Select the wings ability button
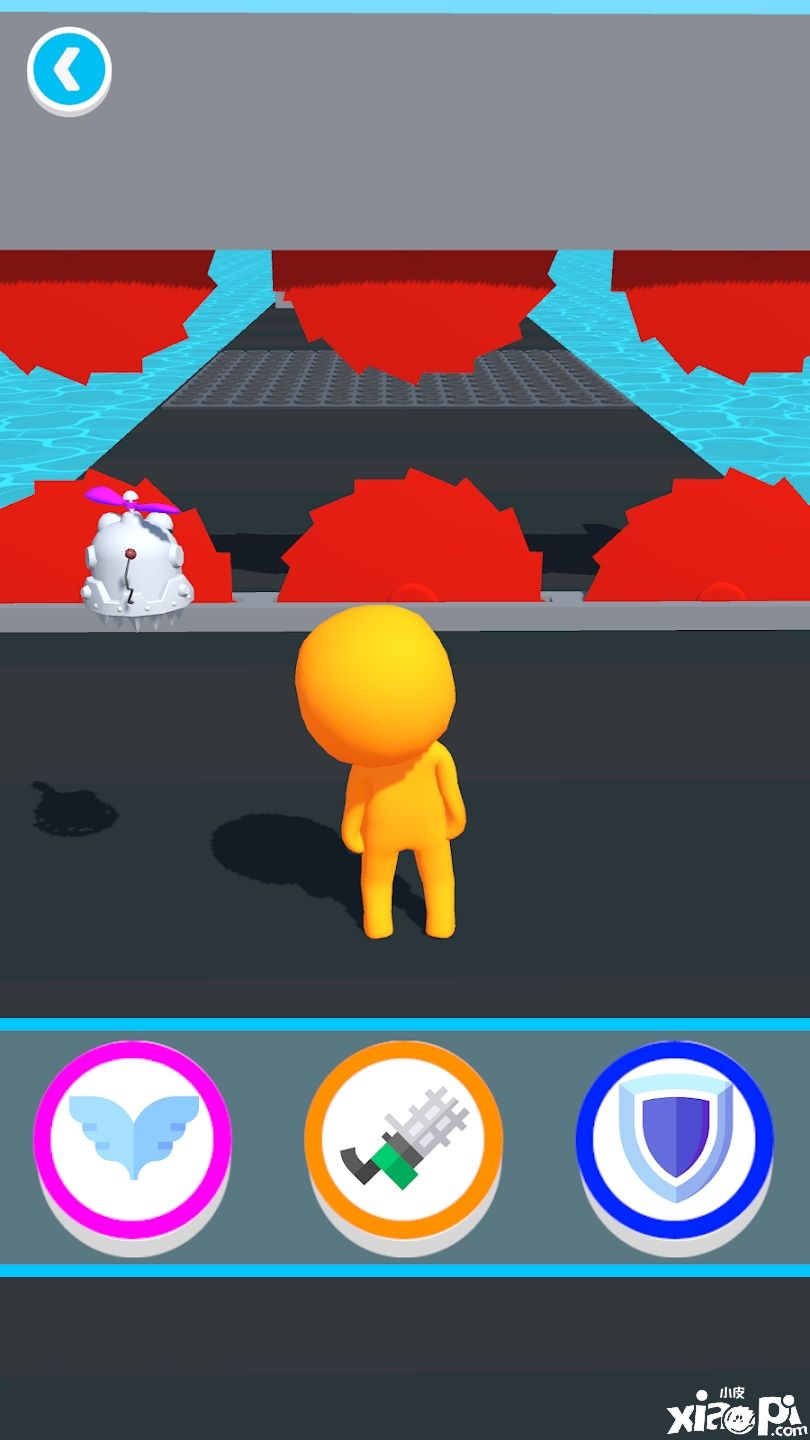The width and height of the screenshot is (810, 1440). coord(132,1138)
